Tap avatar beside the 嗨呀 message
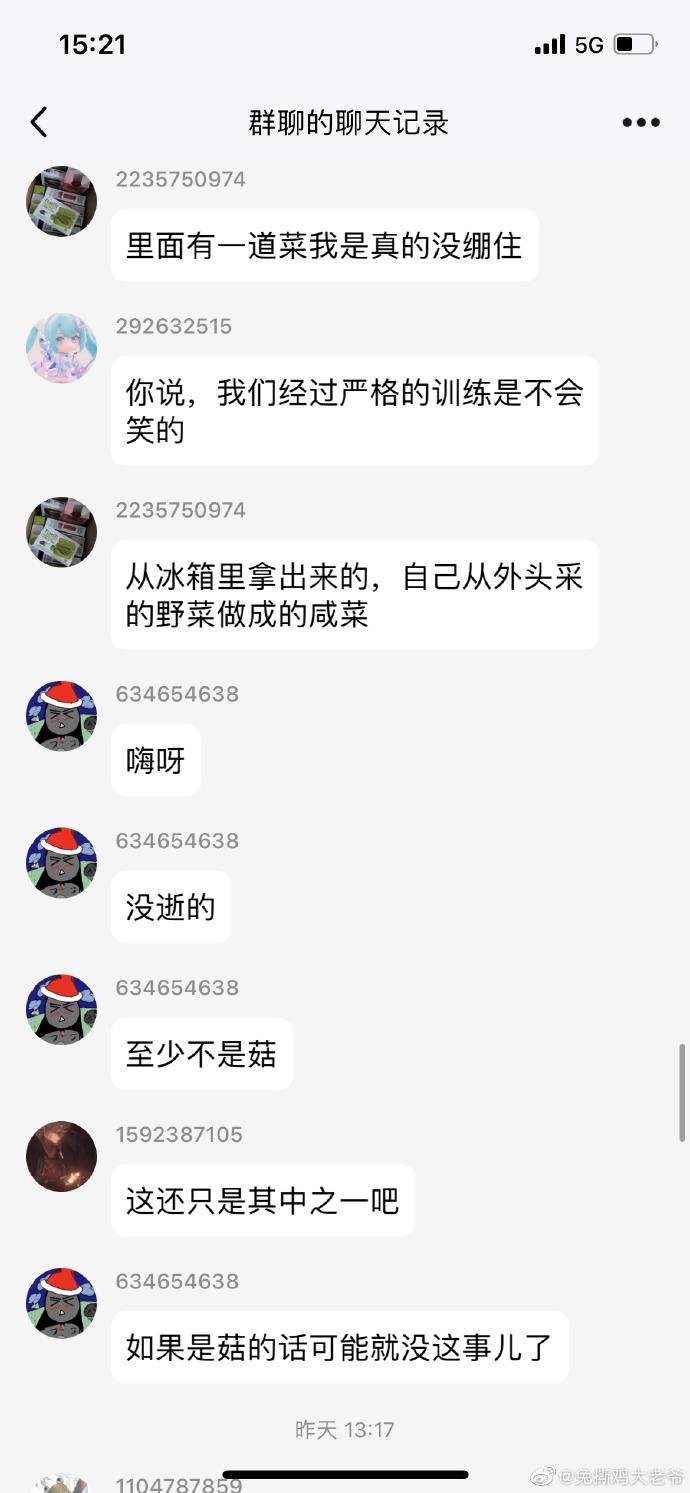Viewport: 690px width, 1493px height. (61, 715)
